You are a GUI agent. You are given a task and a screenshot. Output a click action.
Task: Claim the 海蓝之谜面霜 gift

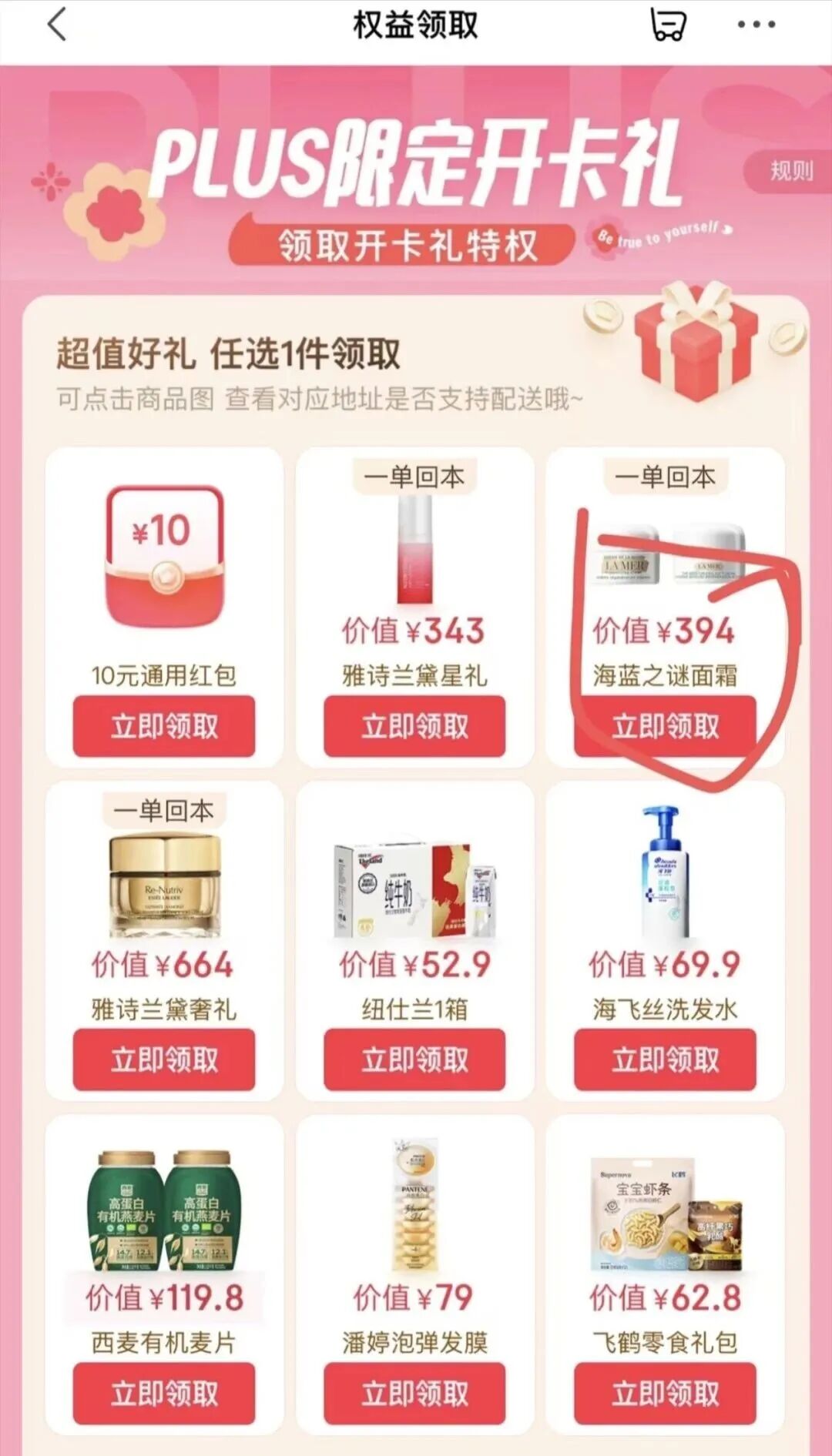(x=665, y=726)
